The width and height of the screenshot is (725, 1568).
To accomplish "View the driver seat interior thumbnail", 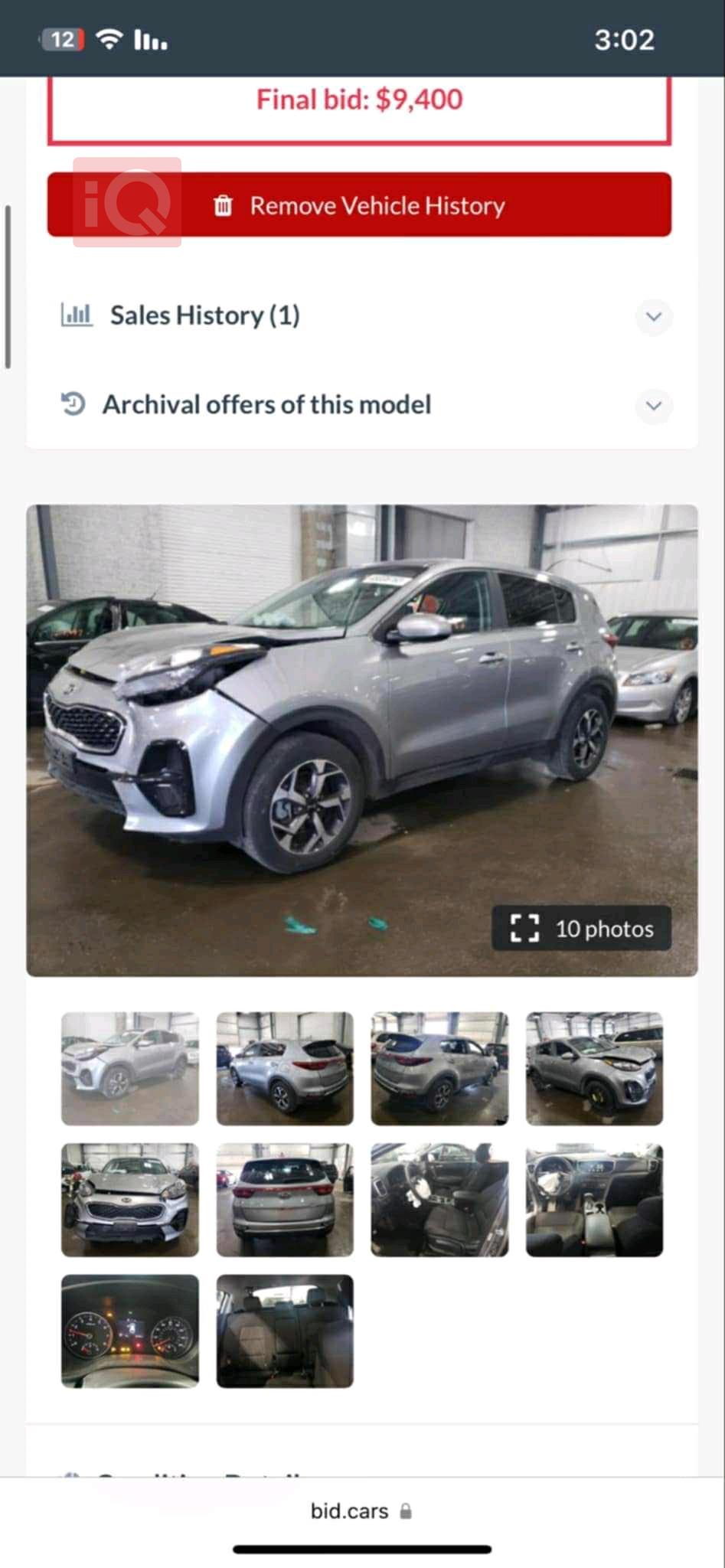I will click(439, 1200).
